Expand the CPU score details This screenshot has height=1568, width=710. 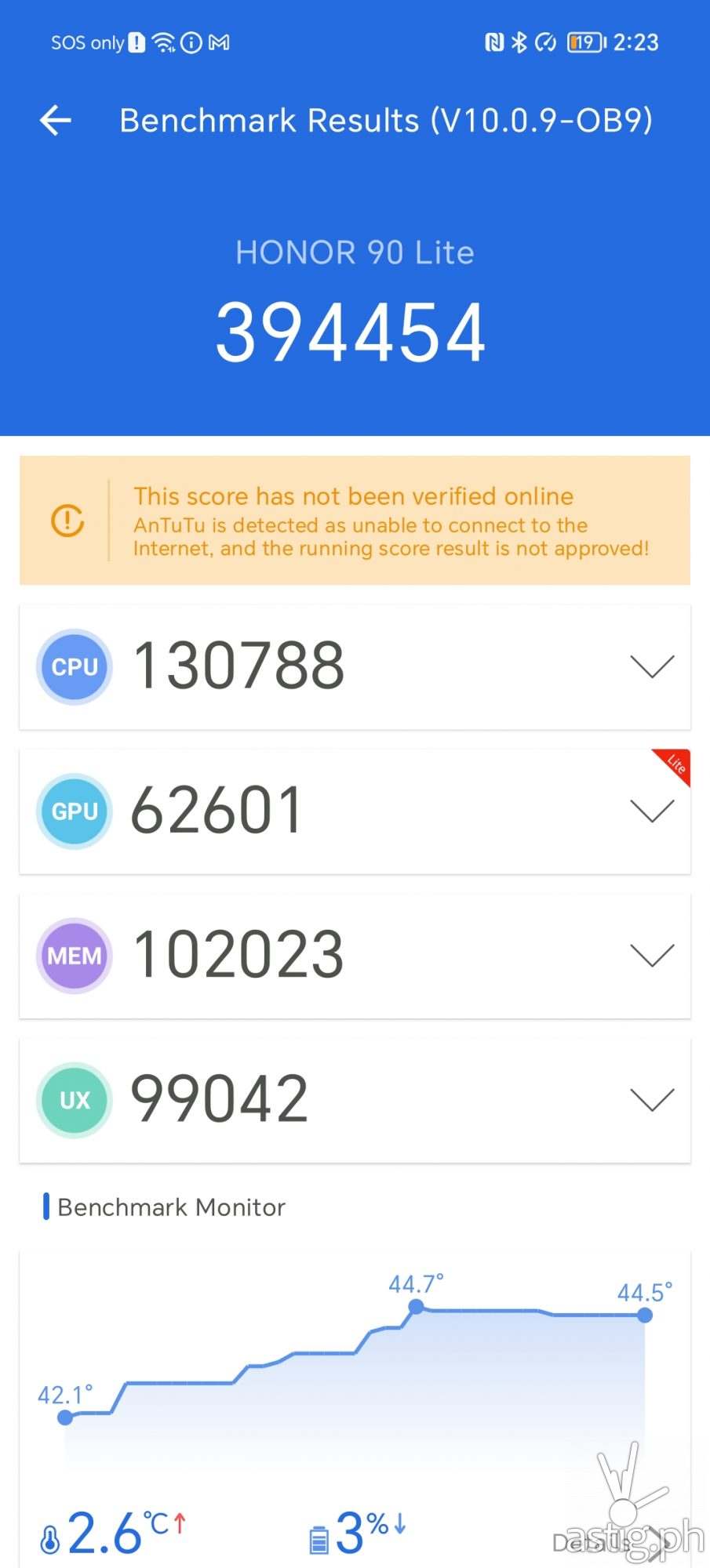point(652,666)
